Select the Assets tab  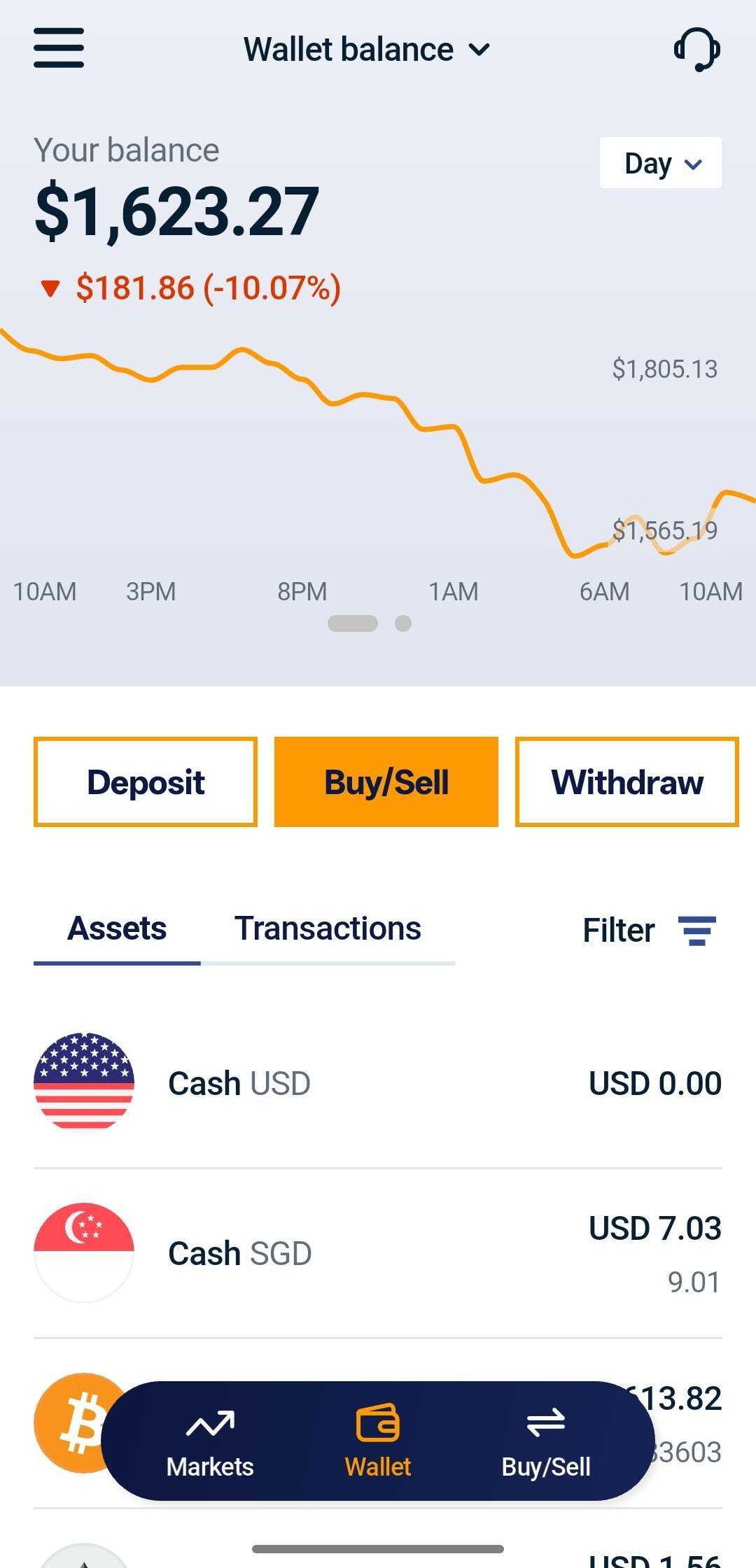click(x=117, y=929)
